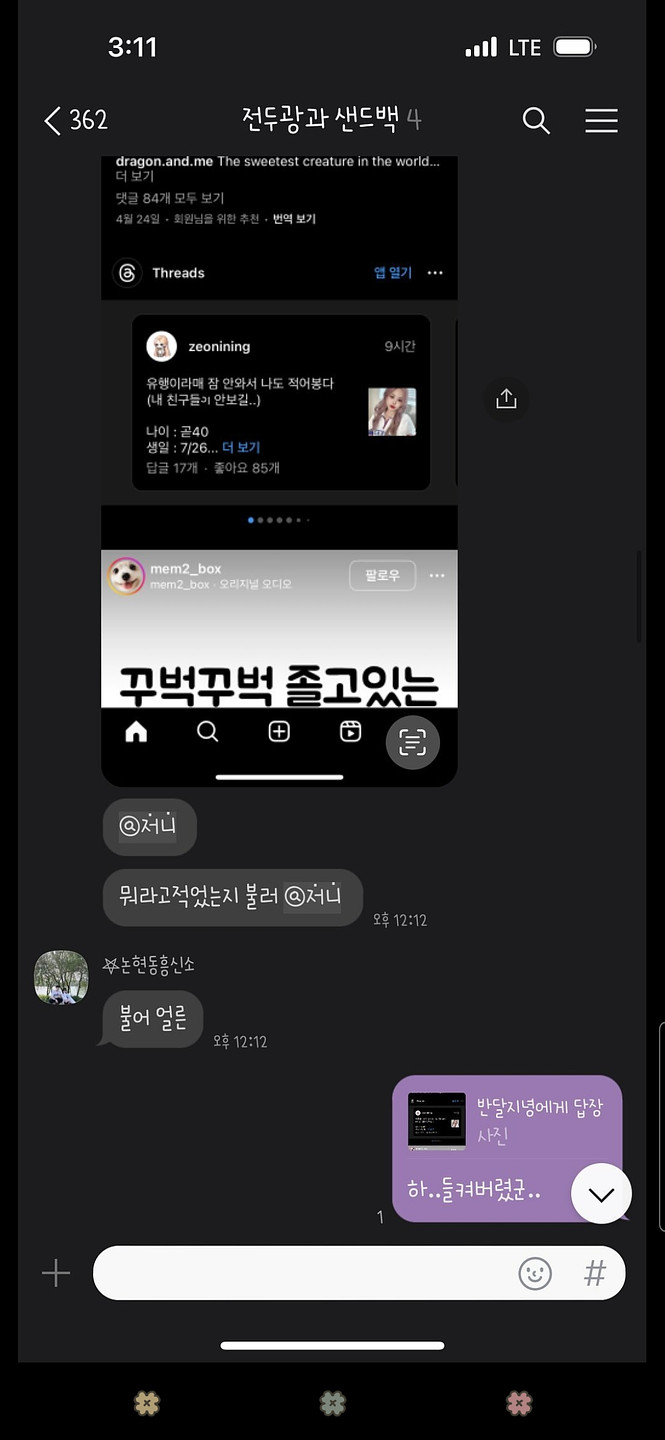Search within this chat room
Viewport: 665px width, 1440px height.
pyautogui.click(x=536, y=121)
